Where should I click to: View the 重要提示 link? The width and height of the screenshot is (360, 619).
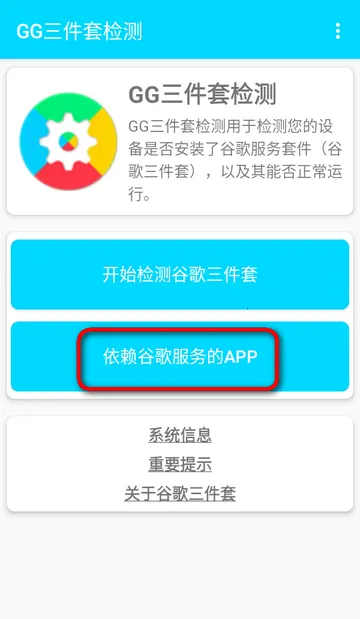click(180, 464)
